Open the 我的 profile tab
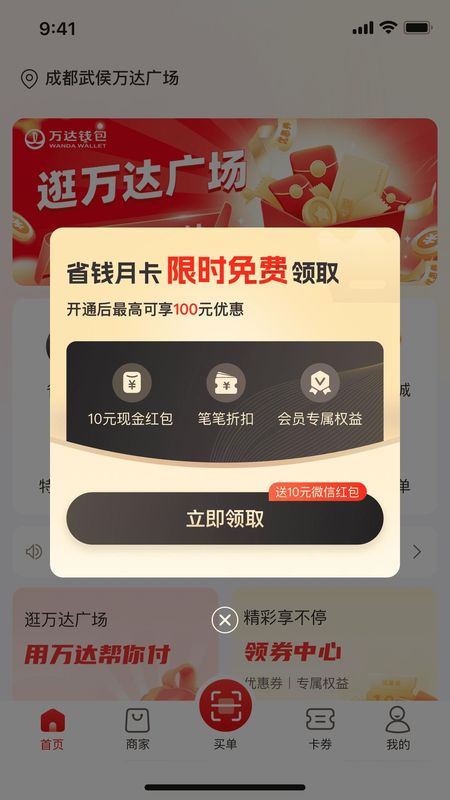 click(x=398, y=729)
